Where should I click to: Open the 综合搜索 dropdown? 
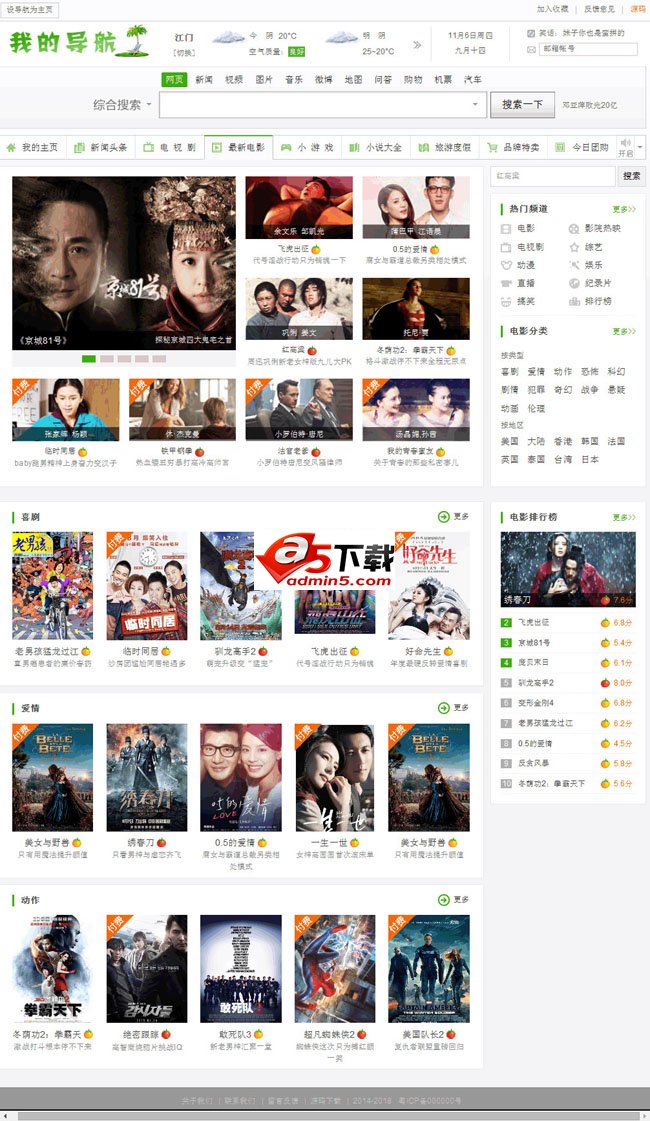pos(122,104)
